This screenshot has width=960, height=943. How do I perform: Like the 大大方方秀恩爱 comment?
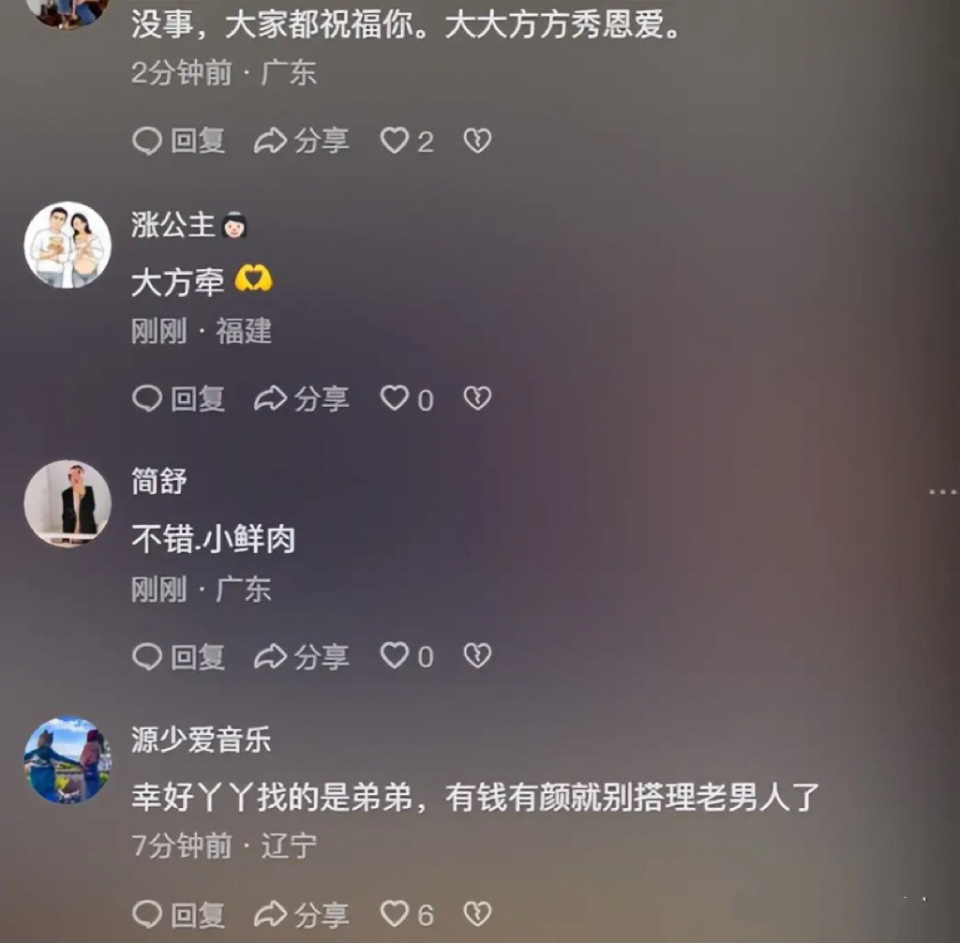tap(395, 141)
